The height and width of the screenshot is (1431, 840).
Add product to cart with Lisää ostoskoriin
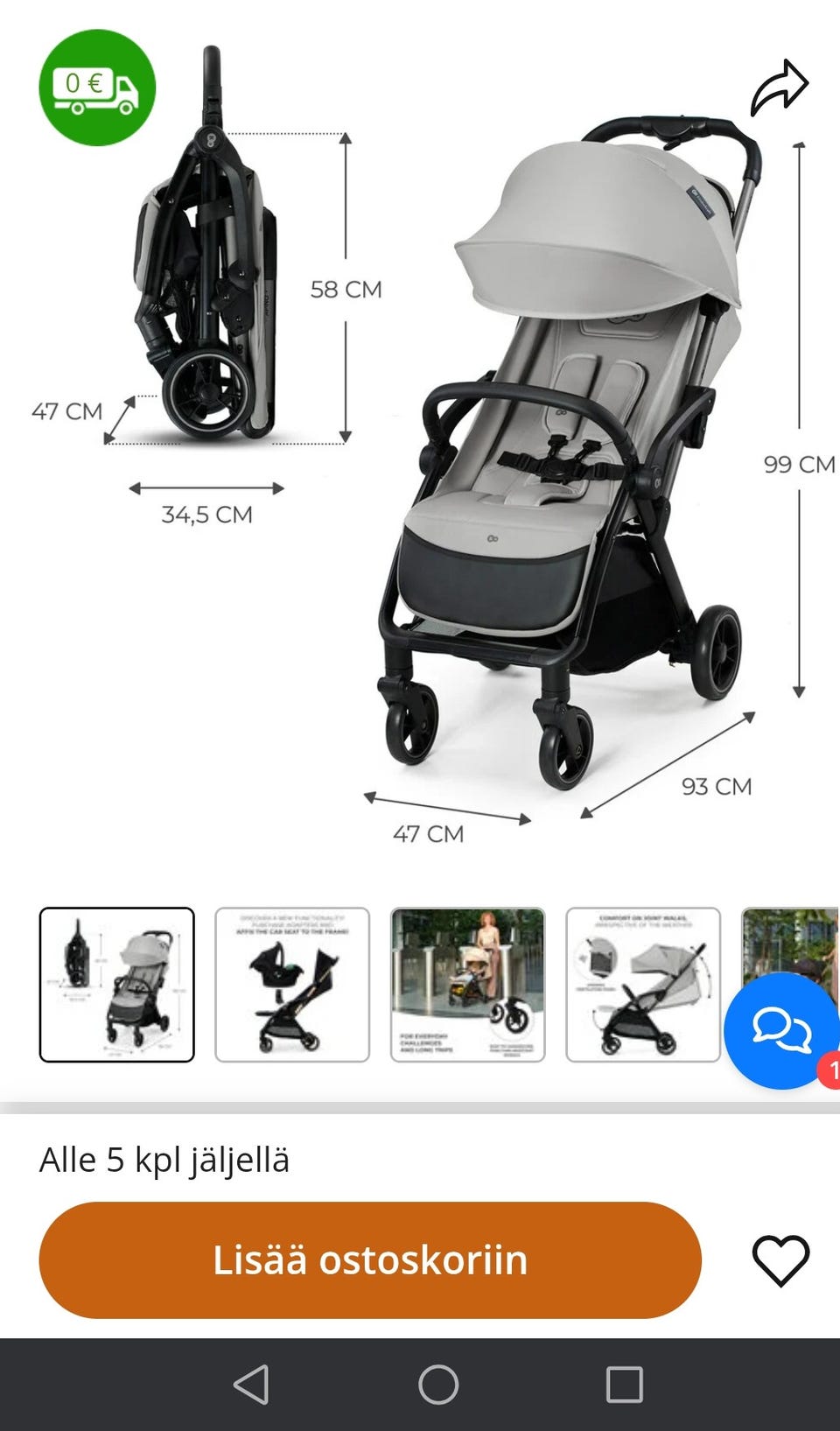point(370,1259)
